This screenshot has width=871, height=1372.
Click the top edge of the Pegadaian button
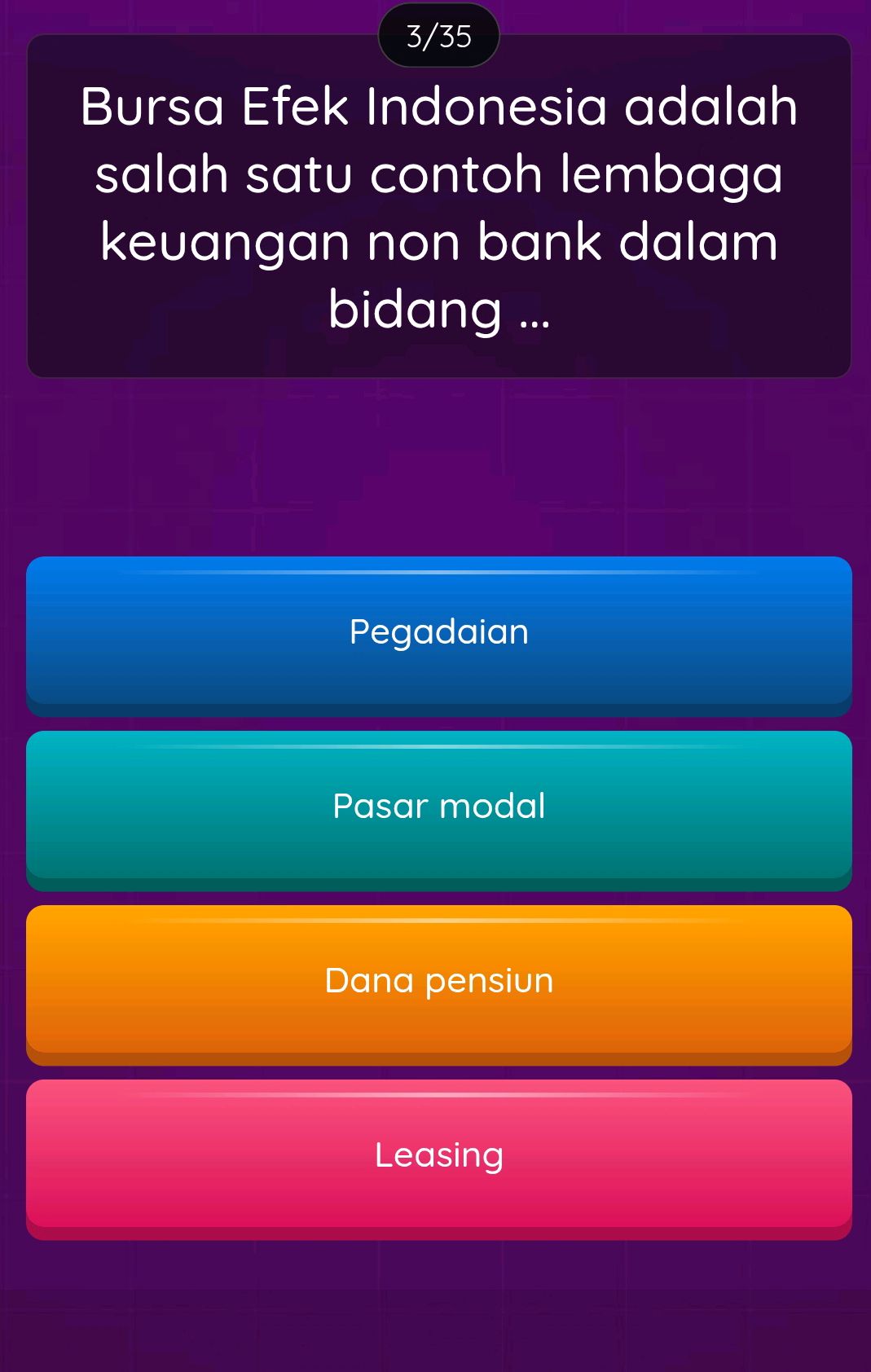pos(438,562)
